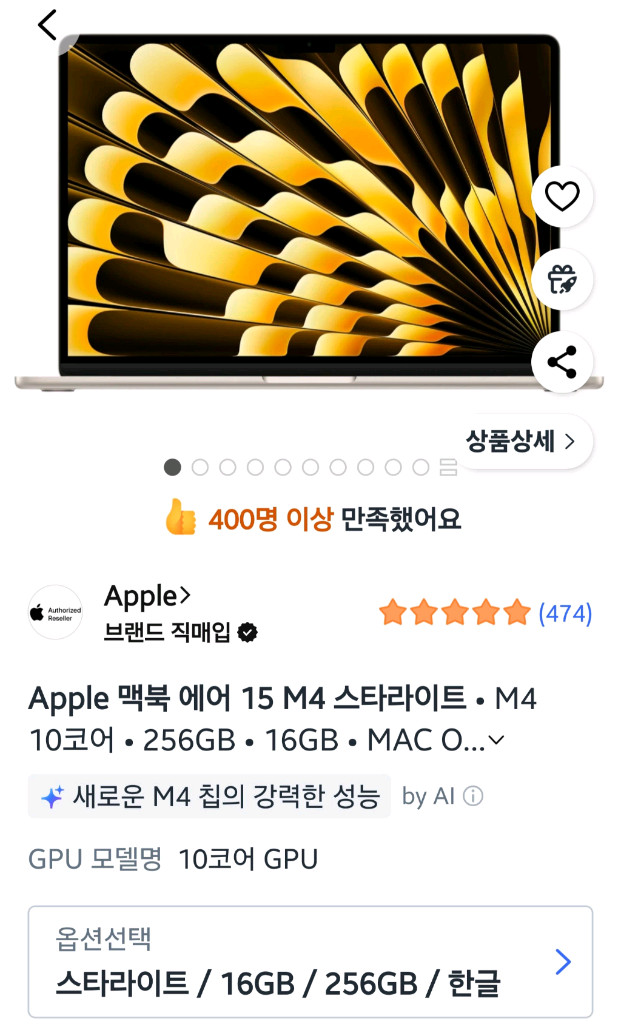621x1024 pixels.
Task: Tap the image page indicator dots
Action: tap(310, 467)
